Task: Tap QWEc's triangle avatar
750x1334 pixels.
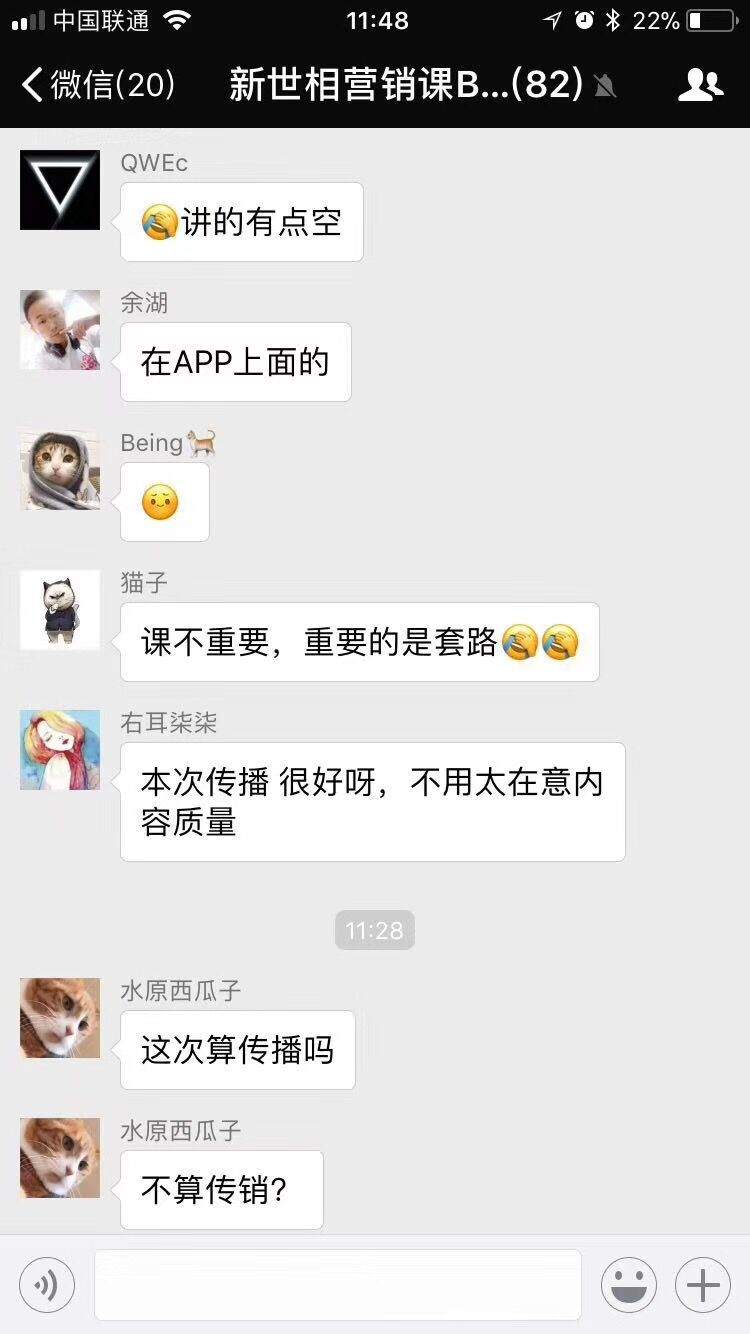Action: [x=60, y=190]
